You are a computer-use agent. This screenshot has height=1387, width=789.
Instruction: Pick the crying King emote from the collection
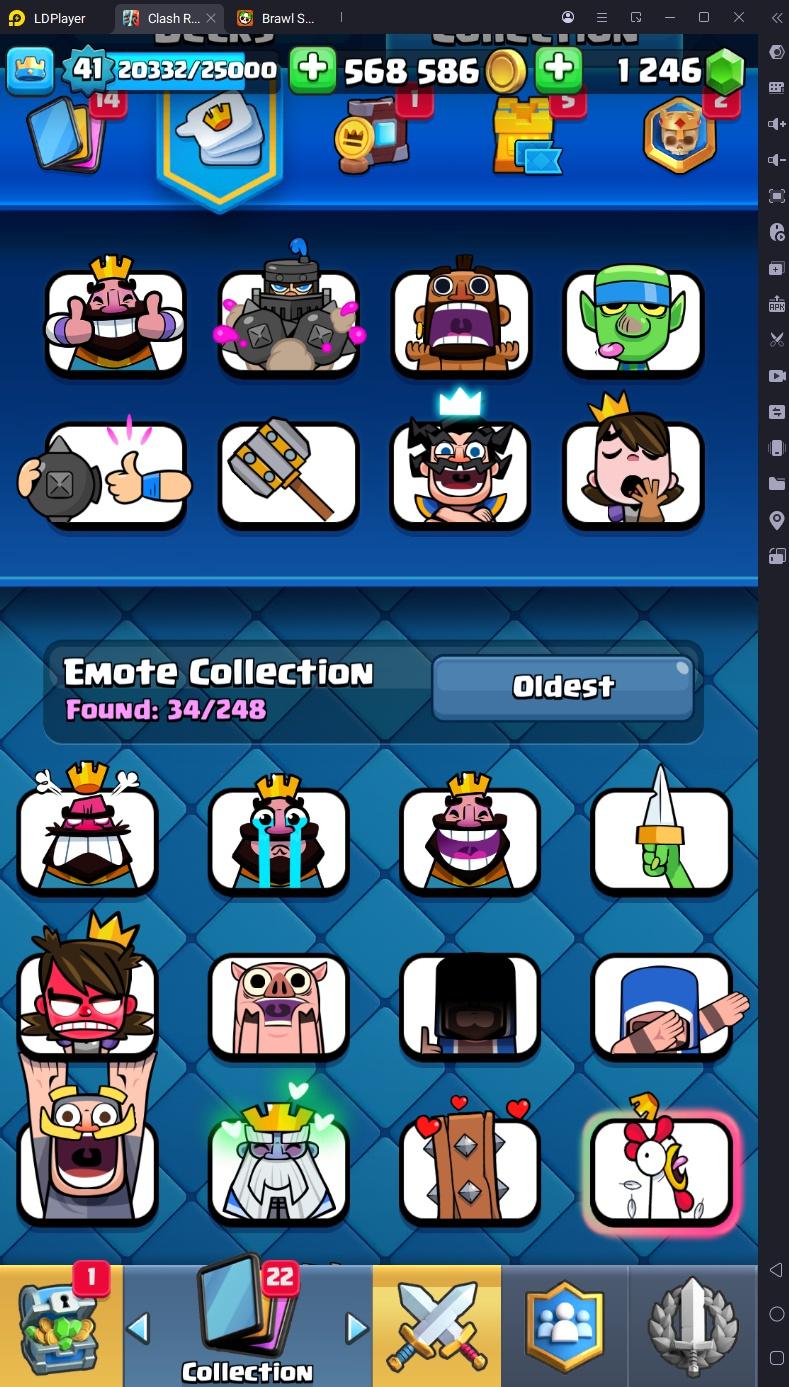(278, 840)
